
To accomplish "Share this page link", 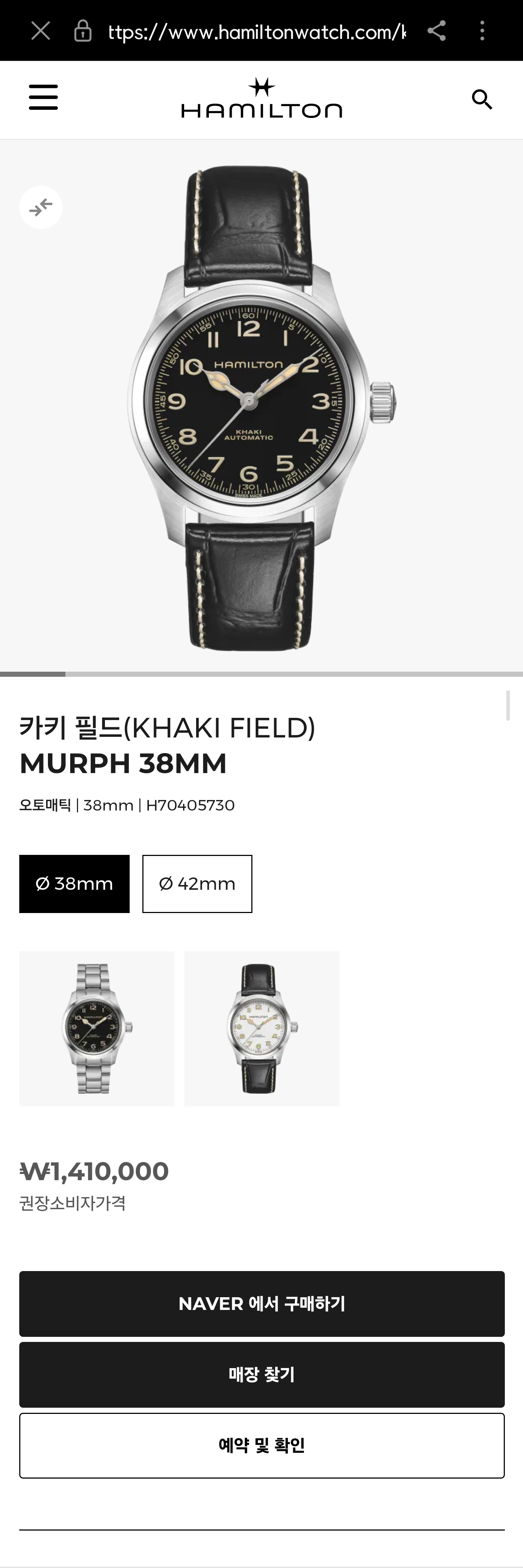I will [x=437, y=31].
